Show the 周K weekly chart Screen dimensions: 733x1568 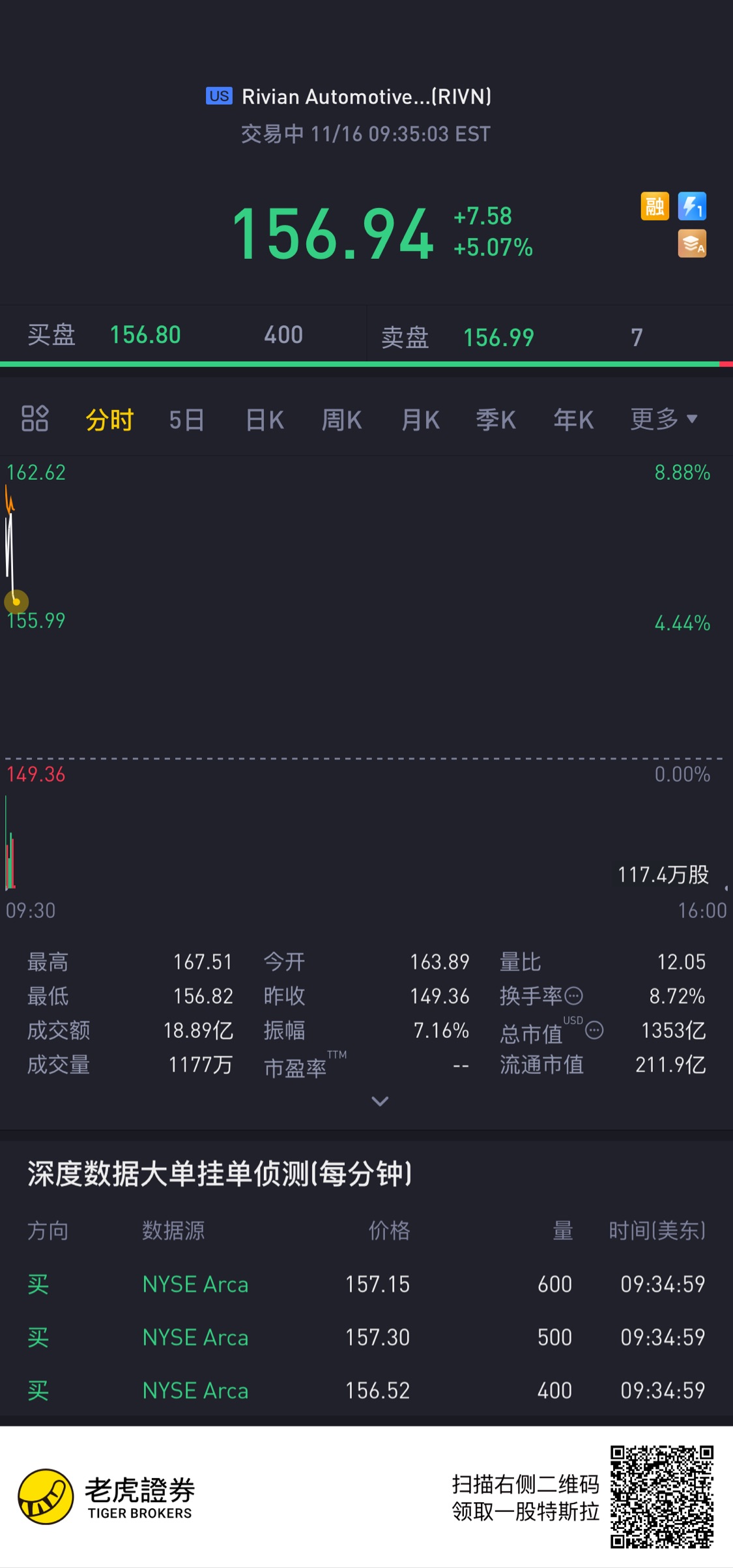(x=341, y=420)
